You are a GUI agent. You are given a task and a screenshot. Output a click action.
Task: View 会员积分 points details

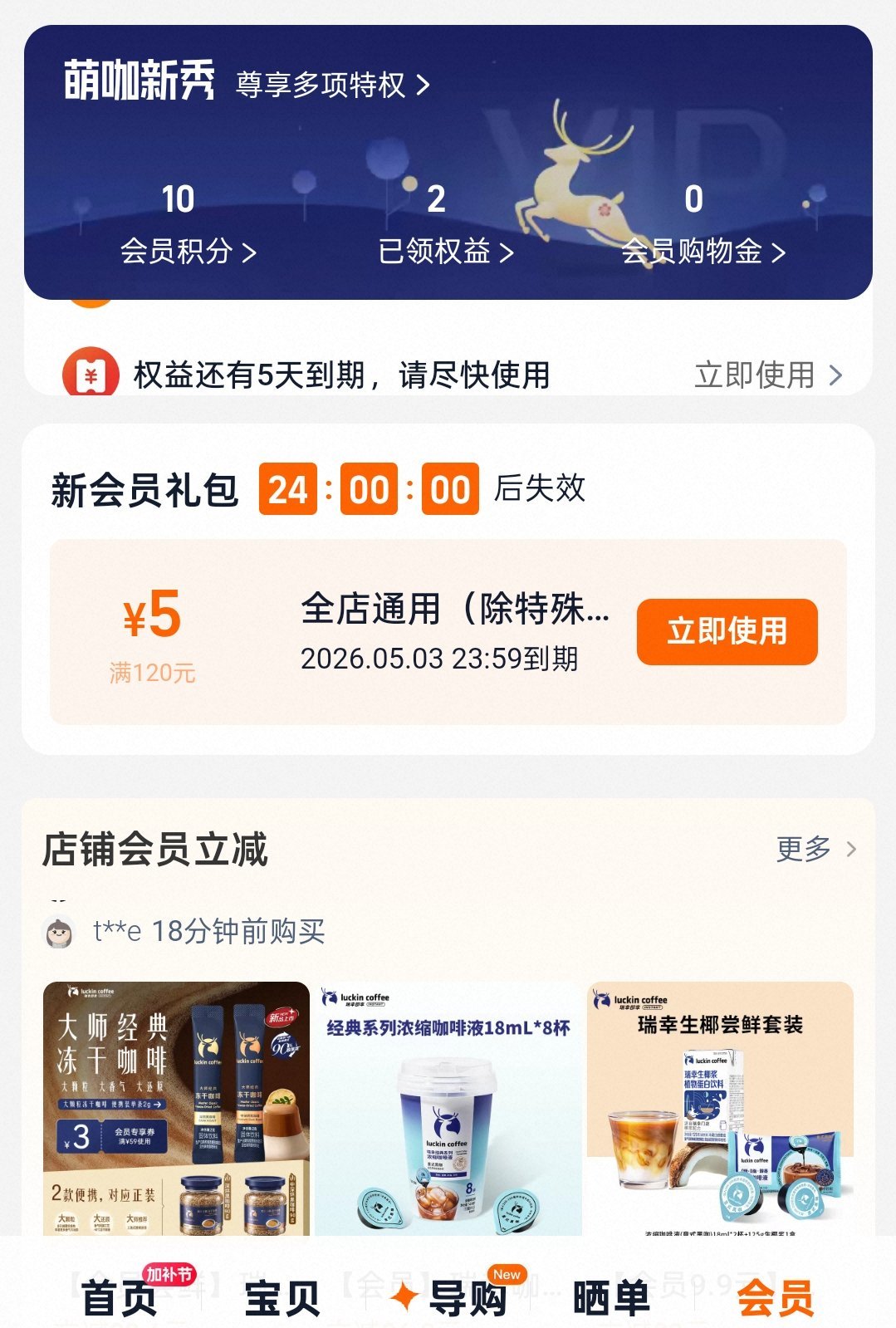point(188,250)
